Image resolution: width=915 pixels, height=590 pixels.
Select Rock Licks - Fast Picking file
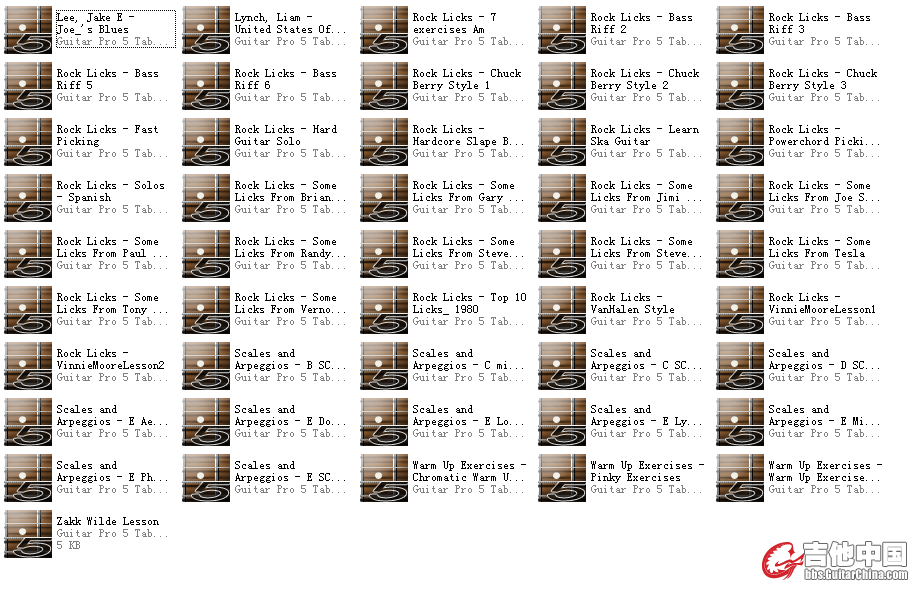coord(28,142)
